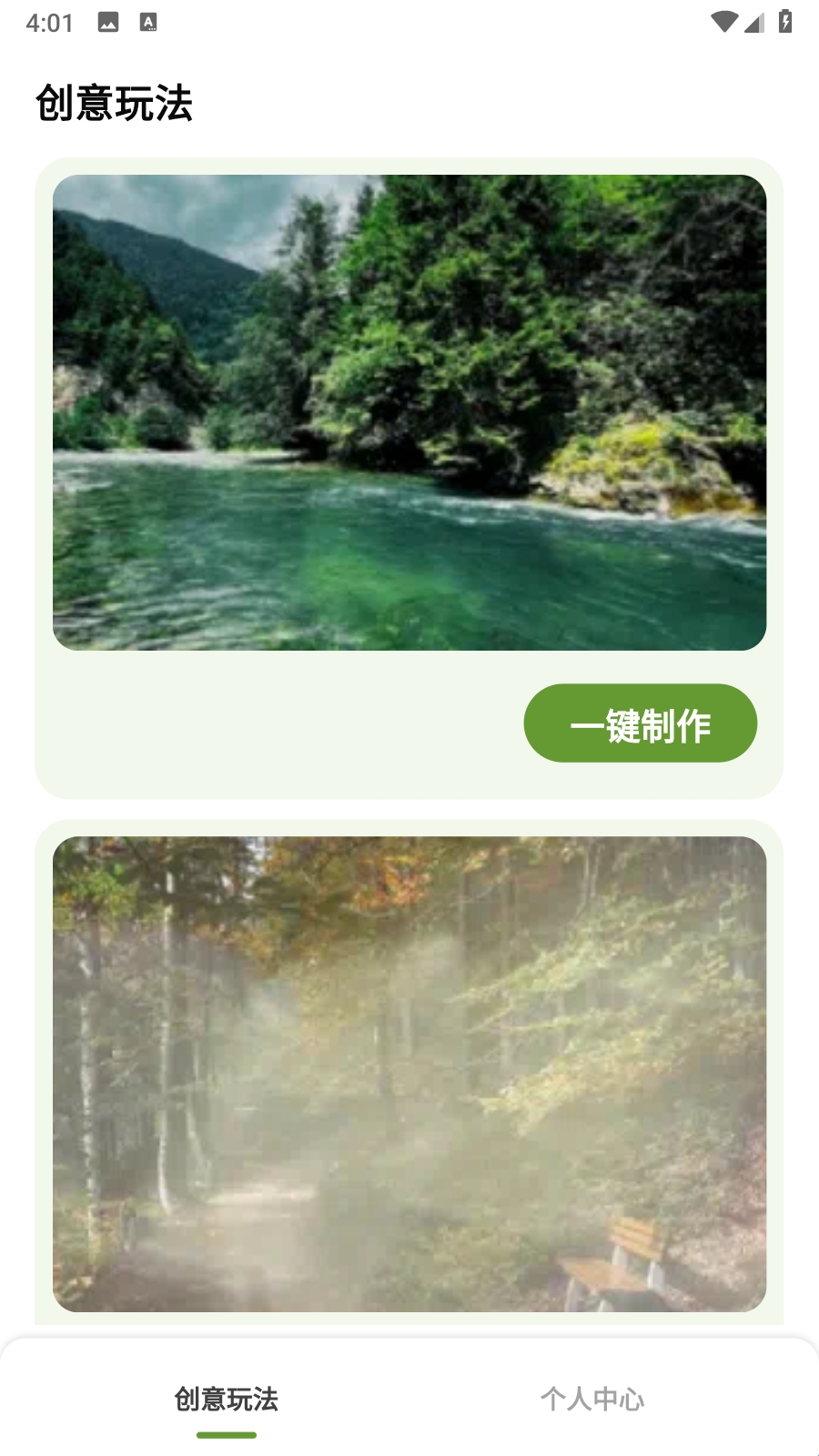Tap the 一键制作 button under the river photo
The width and height of the screenshot is (819, 1456).
[x=640, y=723]
